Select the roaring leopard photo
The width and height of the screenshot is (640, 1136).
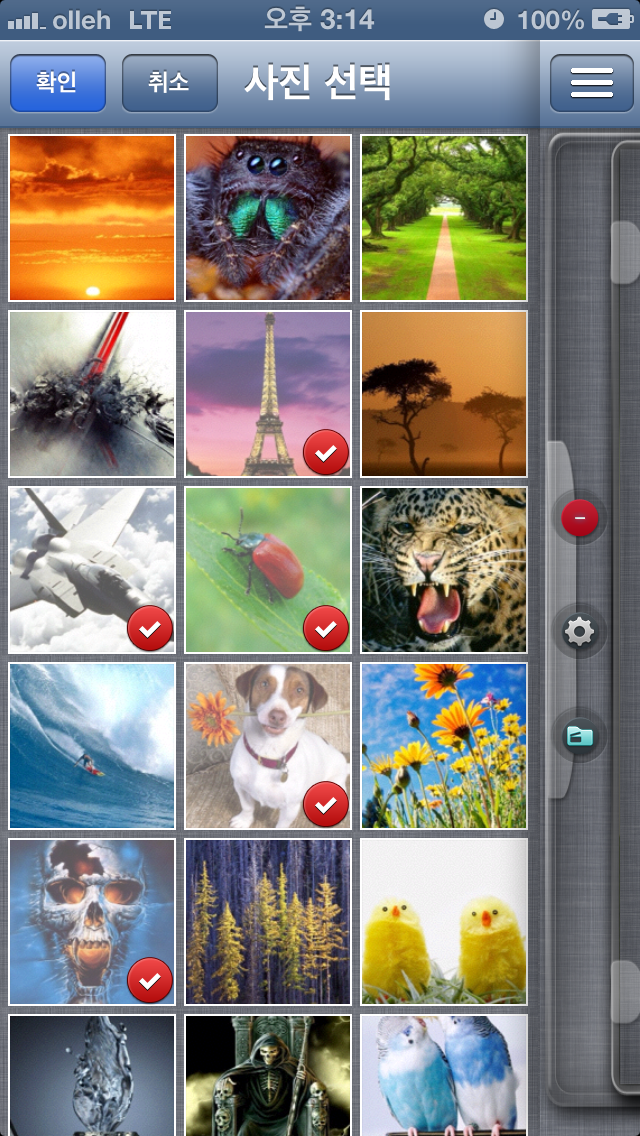[444, 570]
